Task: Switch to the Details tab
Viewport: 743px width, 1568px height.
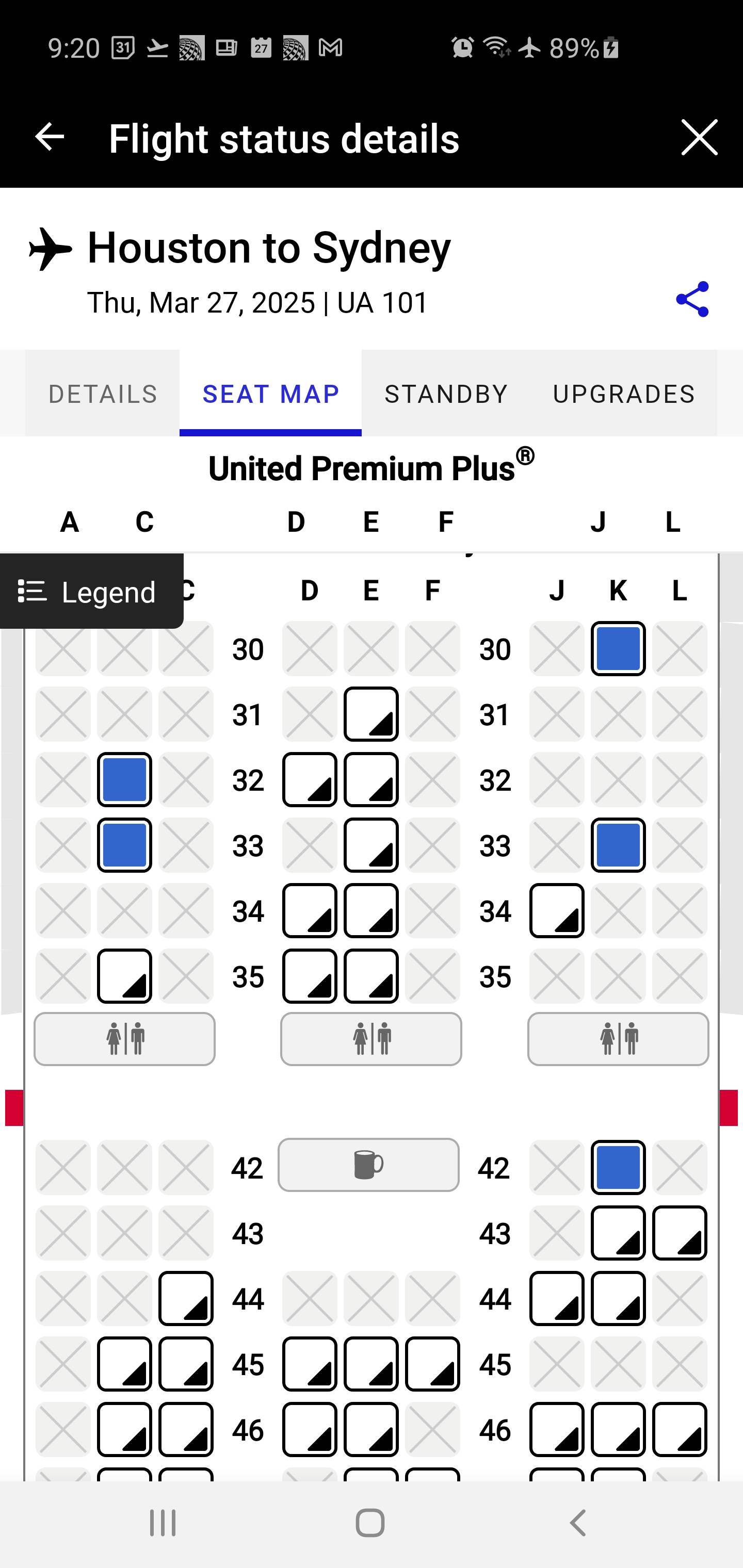Action: (102, 394)
